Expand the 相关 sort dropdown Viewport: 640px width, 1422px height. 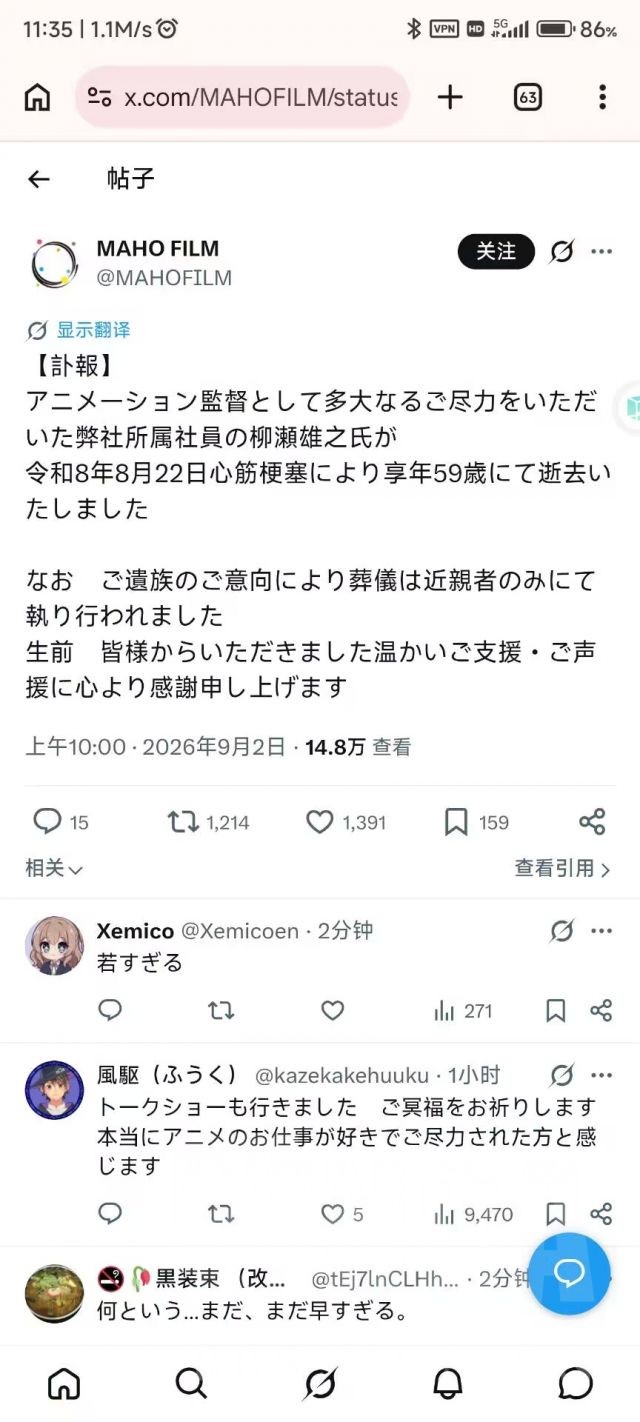point(54,868)
